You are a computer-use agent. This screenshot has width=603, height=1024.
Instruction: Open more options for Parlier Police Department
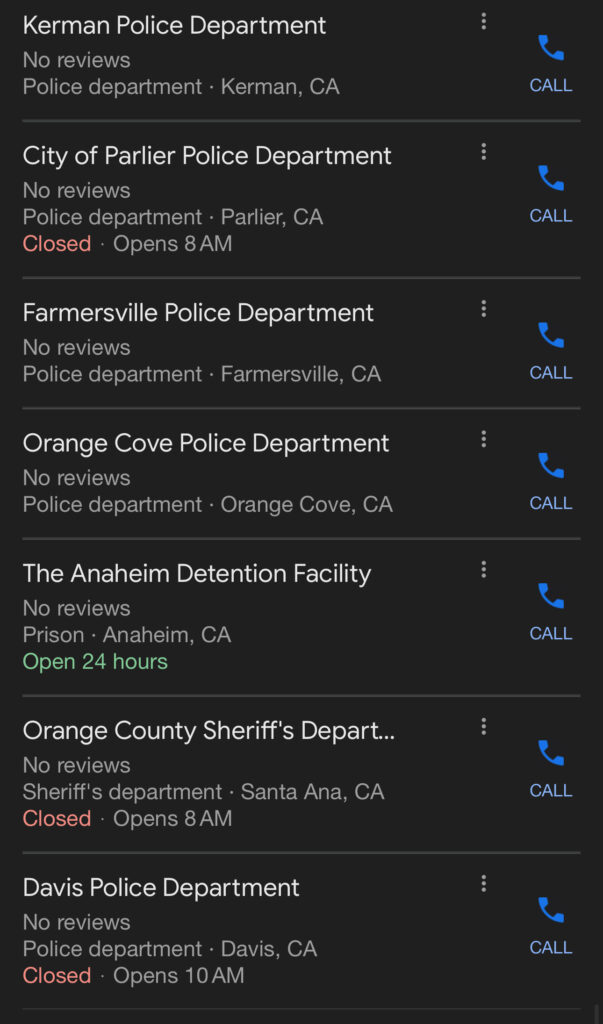coord(483,152)
